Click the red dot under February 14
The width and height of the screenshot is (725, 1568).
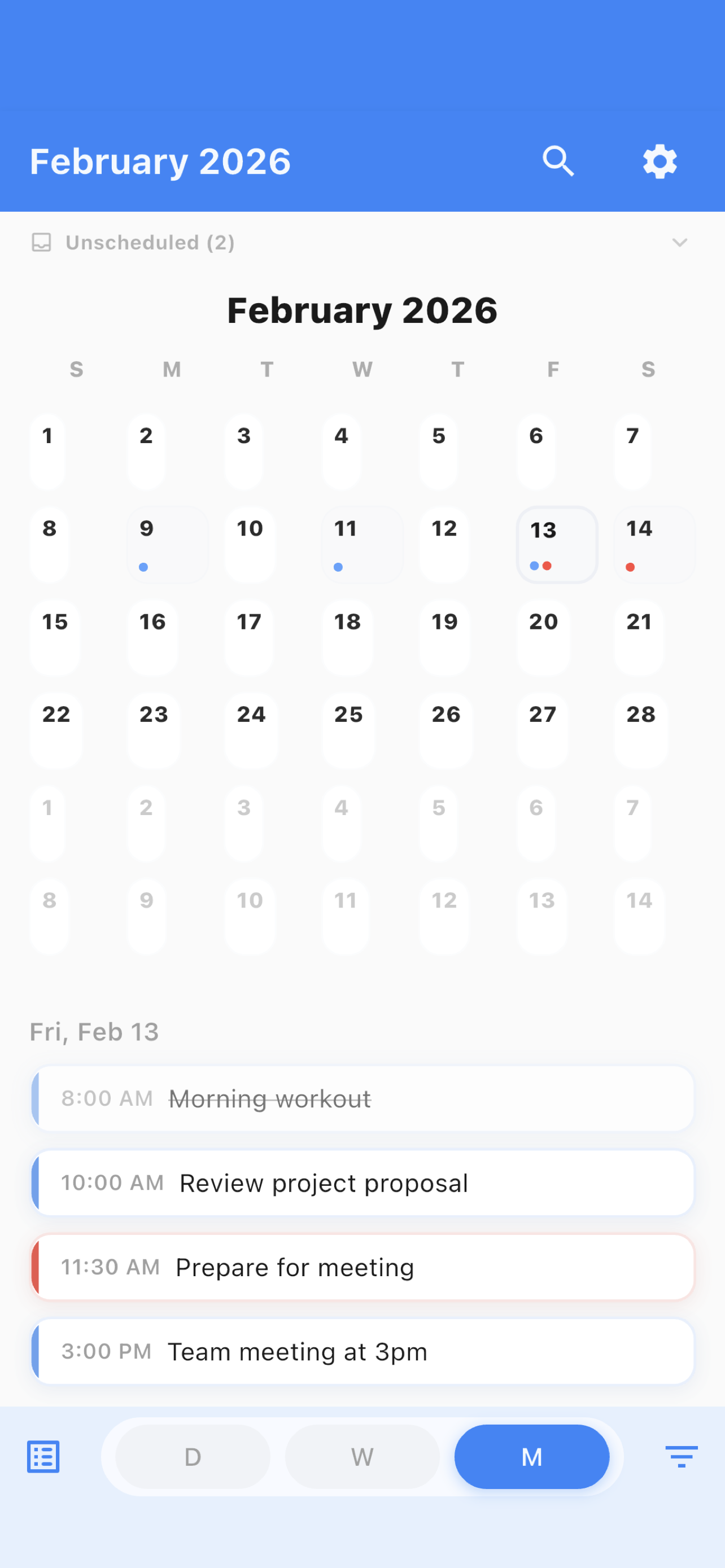(631, 567)
